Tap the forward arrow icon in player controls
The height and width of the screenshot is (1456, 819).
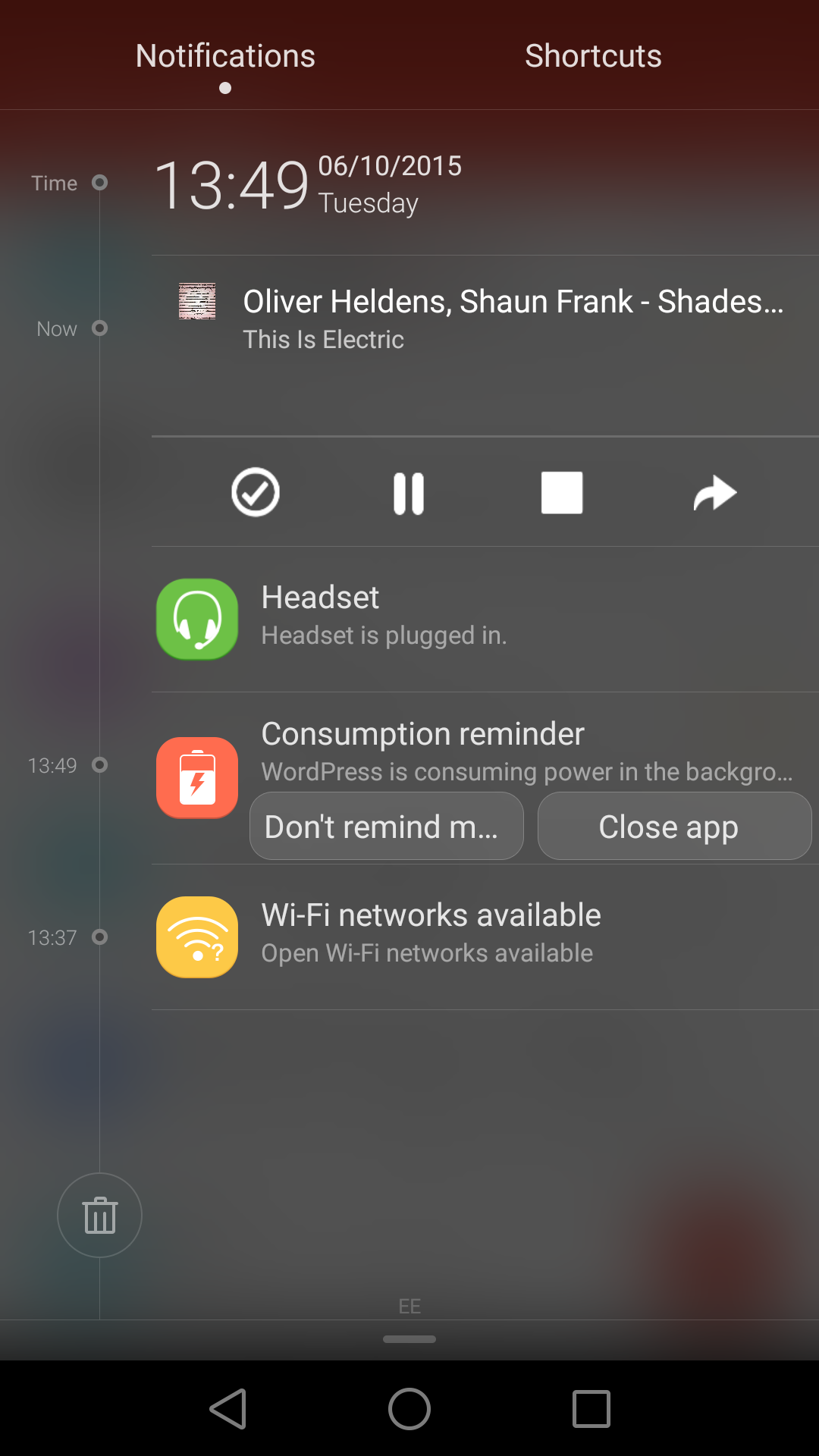[x=715, y=493]
